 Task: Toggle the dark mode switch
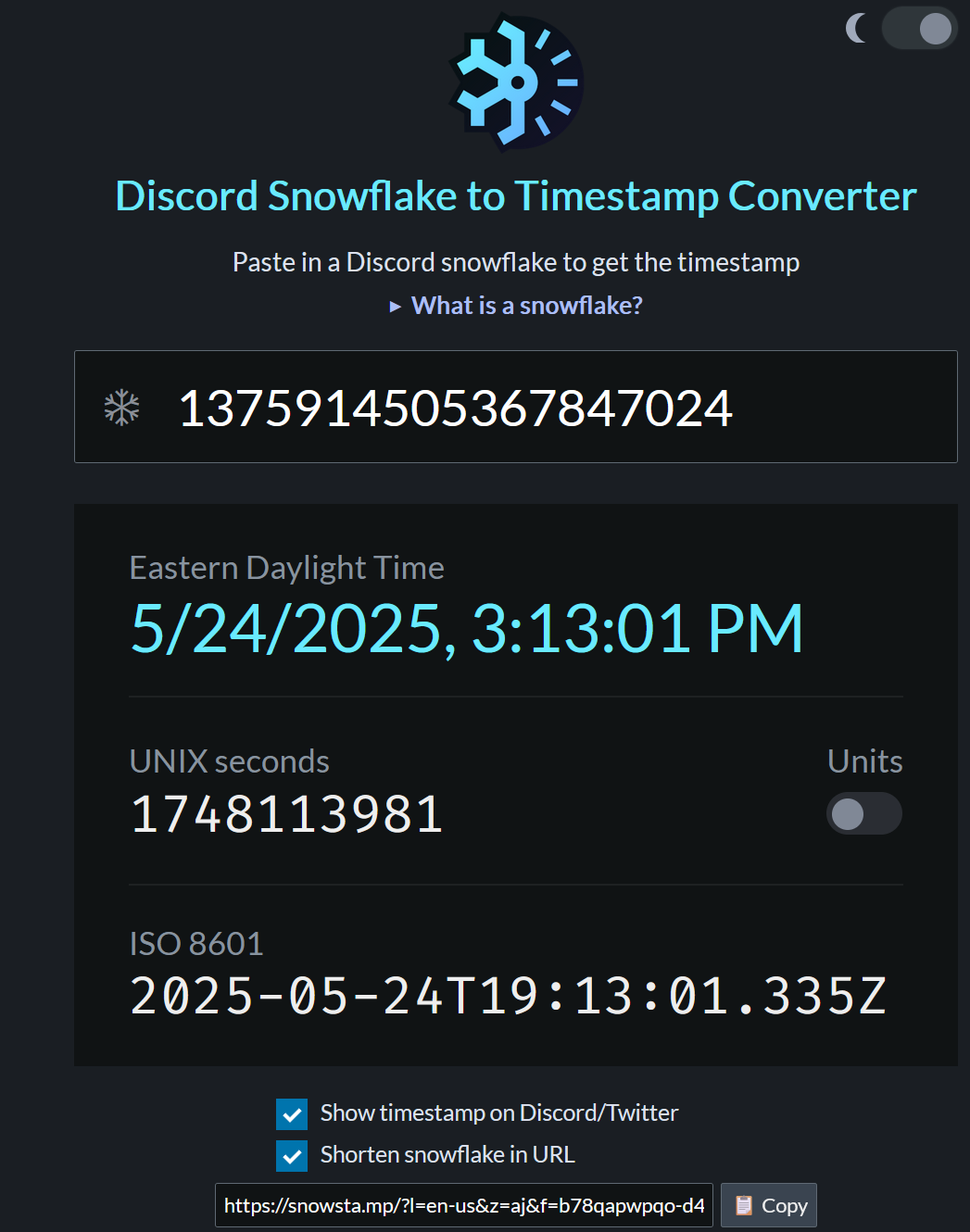[918, 29]
